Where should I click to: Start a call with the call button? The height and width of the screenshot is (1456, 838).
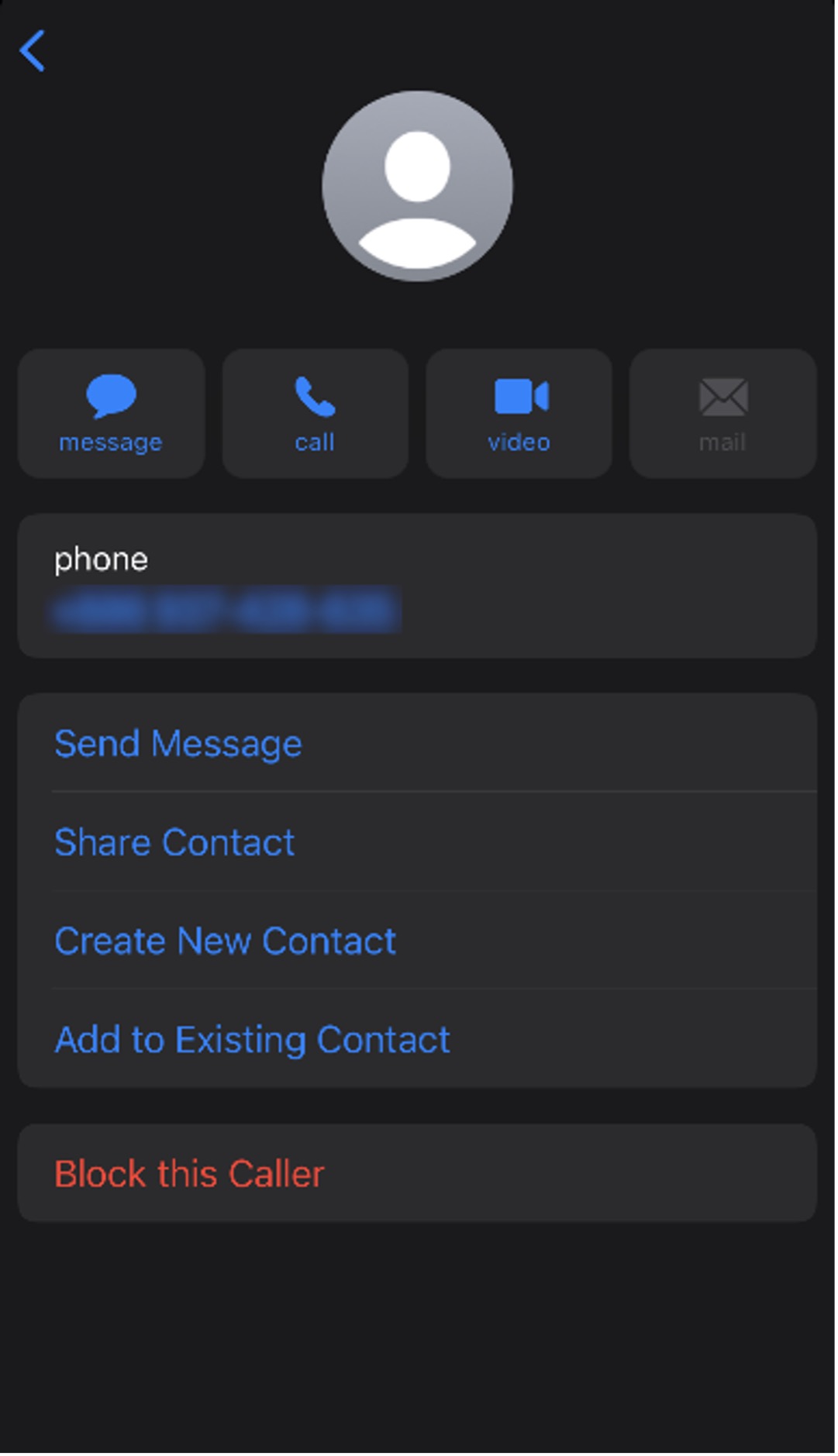point(315,413)
